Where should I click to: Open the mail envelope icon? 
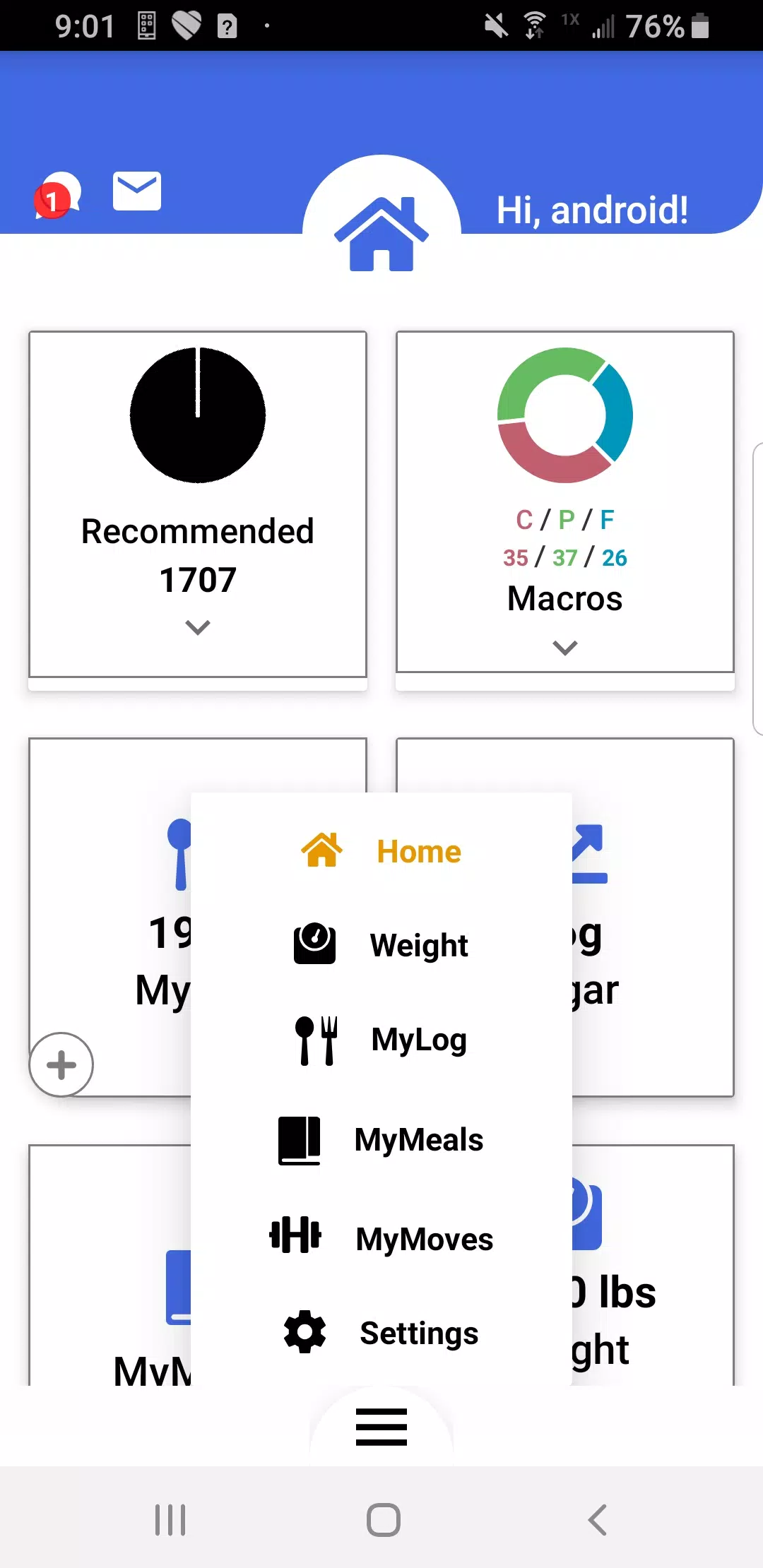pos(137,191)
